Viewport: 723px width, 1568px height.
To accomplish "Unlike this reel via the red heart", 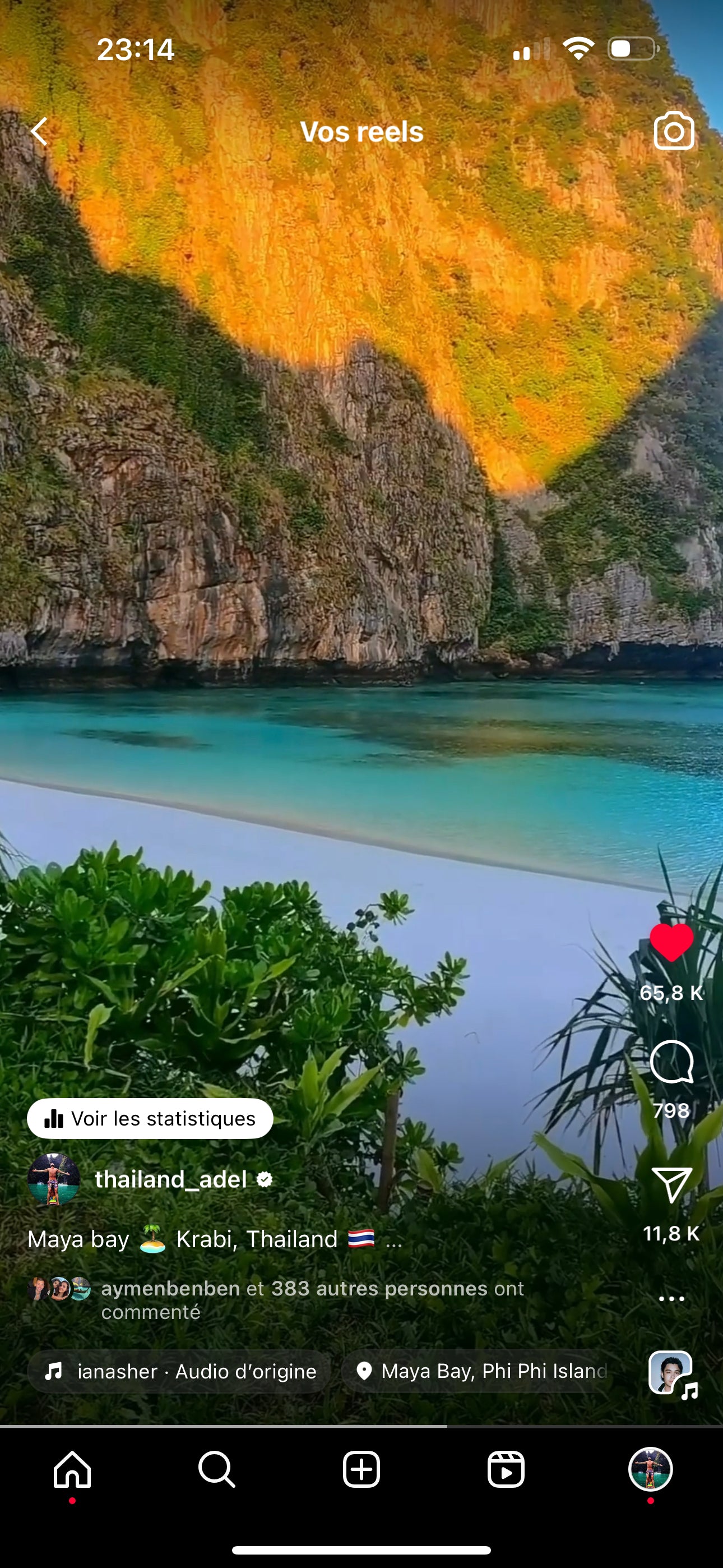I will point(671,942).
